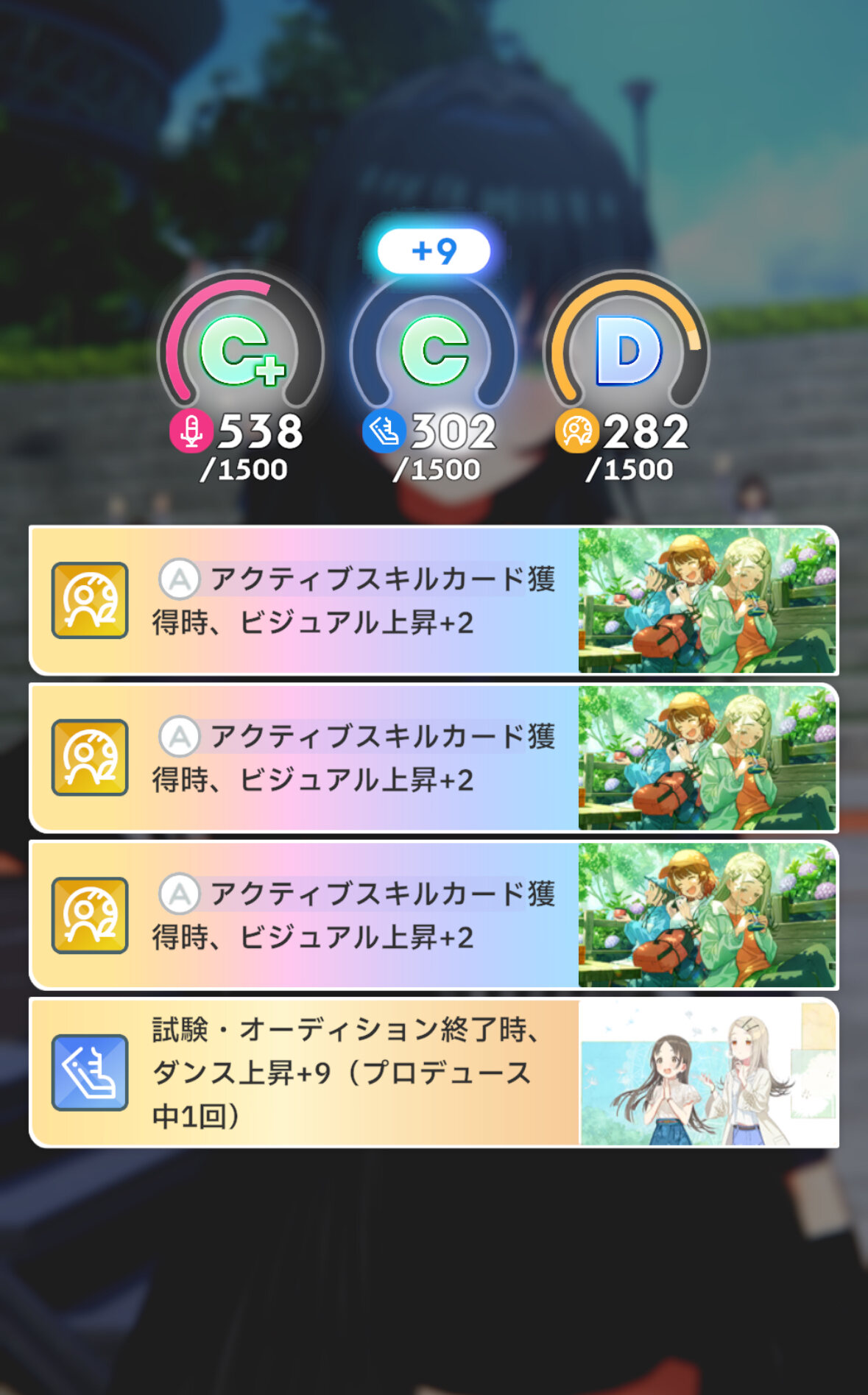Tap the ダンス上昇+9 support card banner

(433, 1073)
